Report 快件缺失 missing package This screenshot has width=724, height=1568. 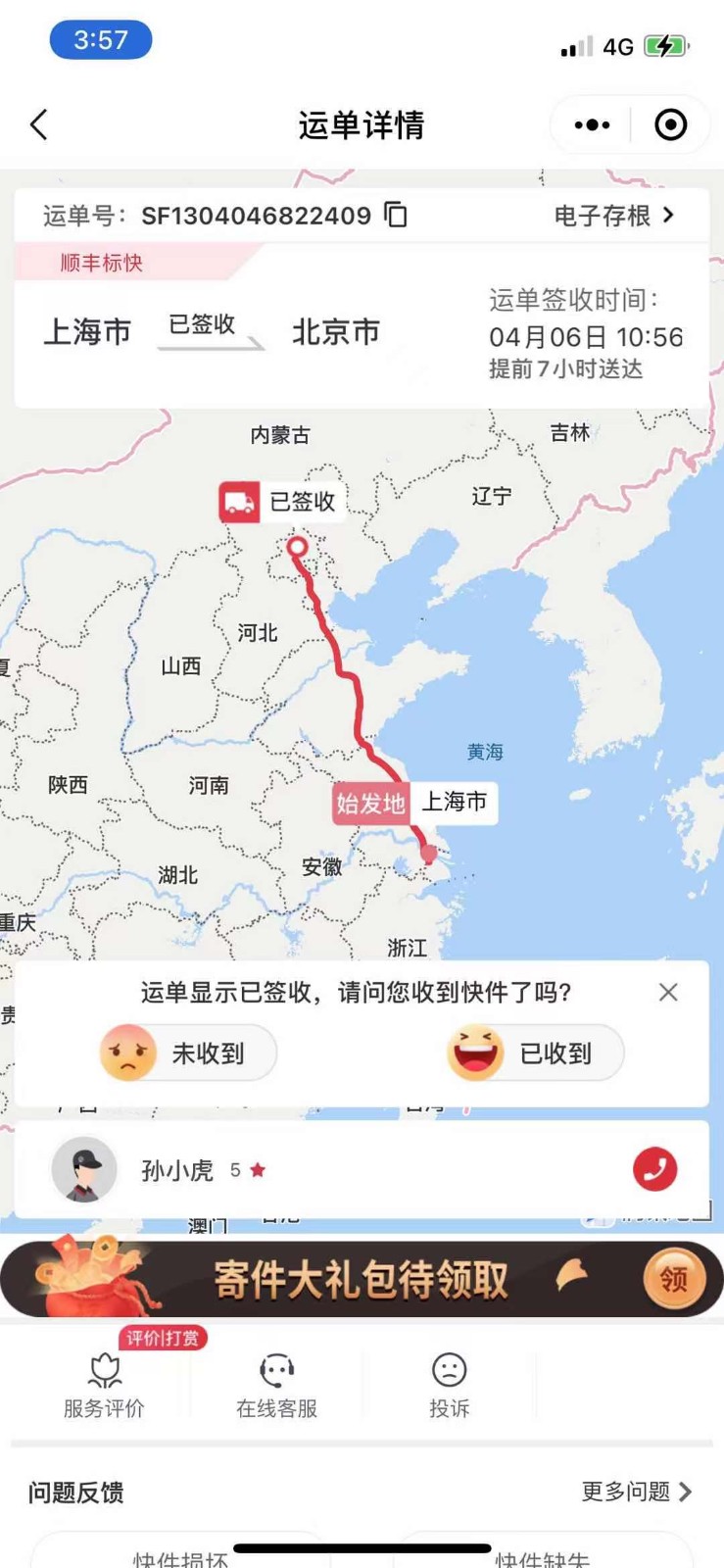542,1557
